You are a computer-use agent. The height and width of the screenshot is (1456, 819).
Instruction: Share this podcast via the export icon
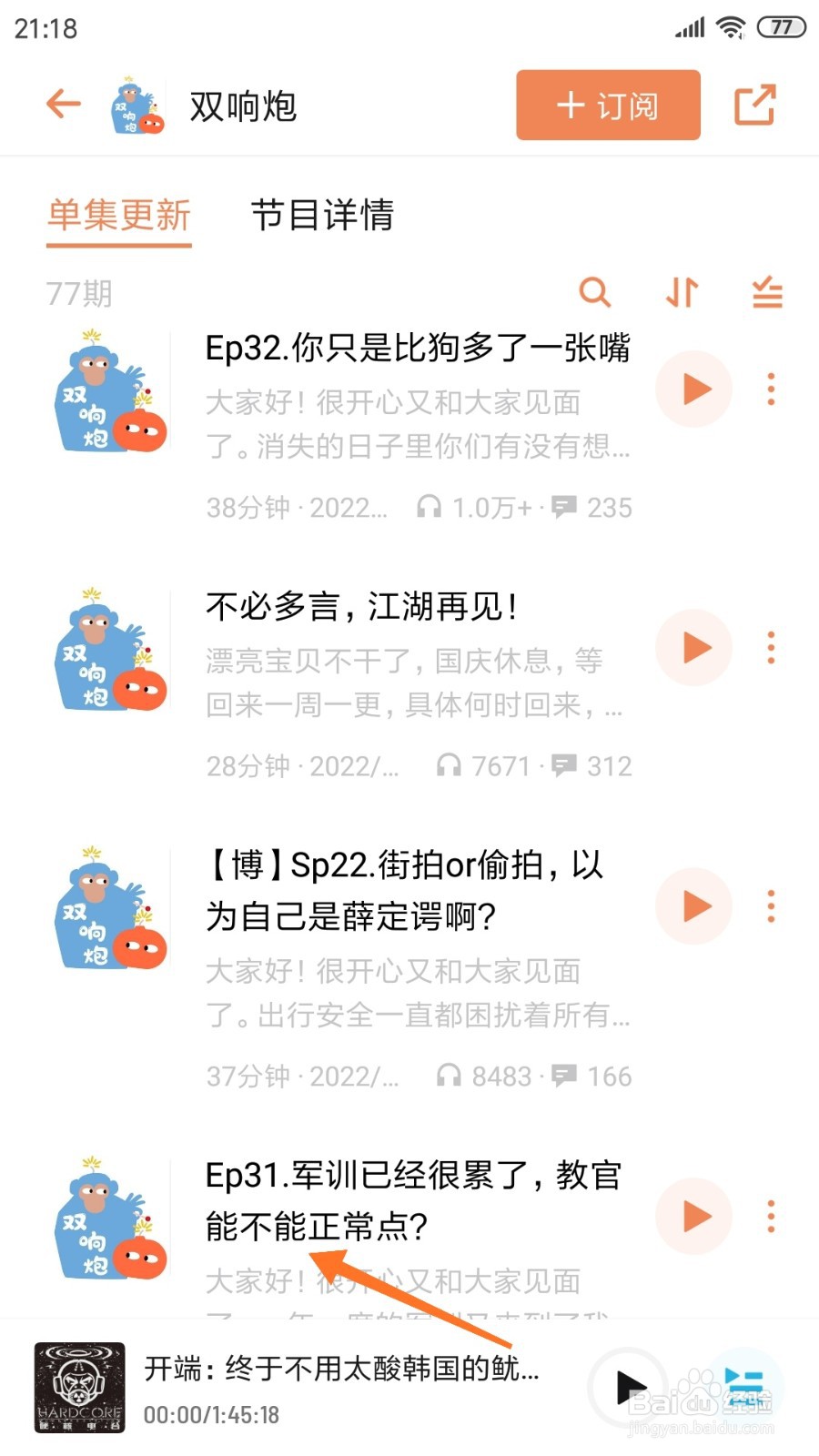tap(754, 106)
